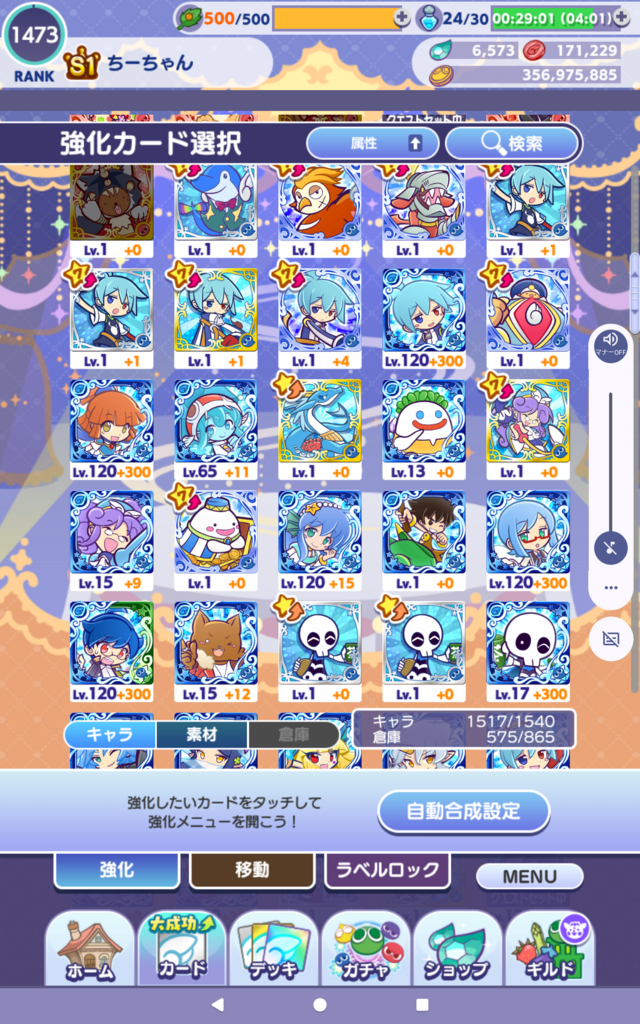Select the 強化 mode button
640x1024 pixels.
click(117, 869)
